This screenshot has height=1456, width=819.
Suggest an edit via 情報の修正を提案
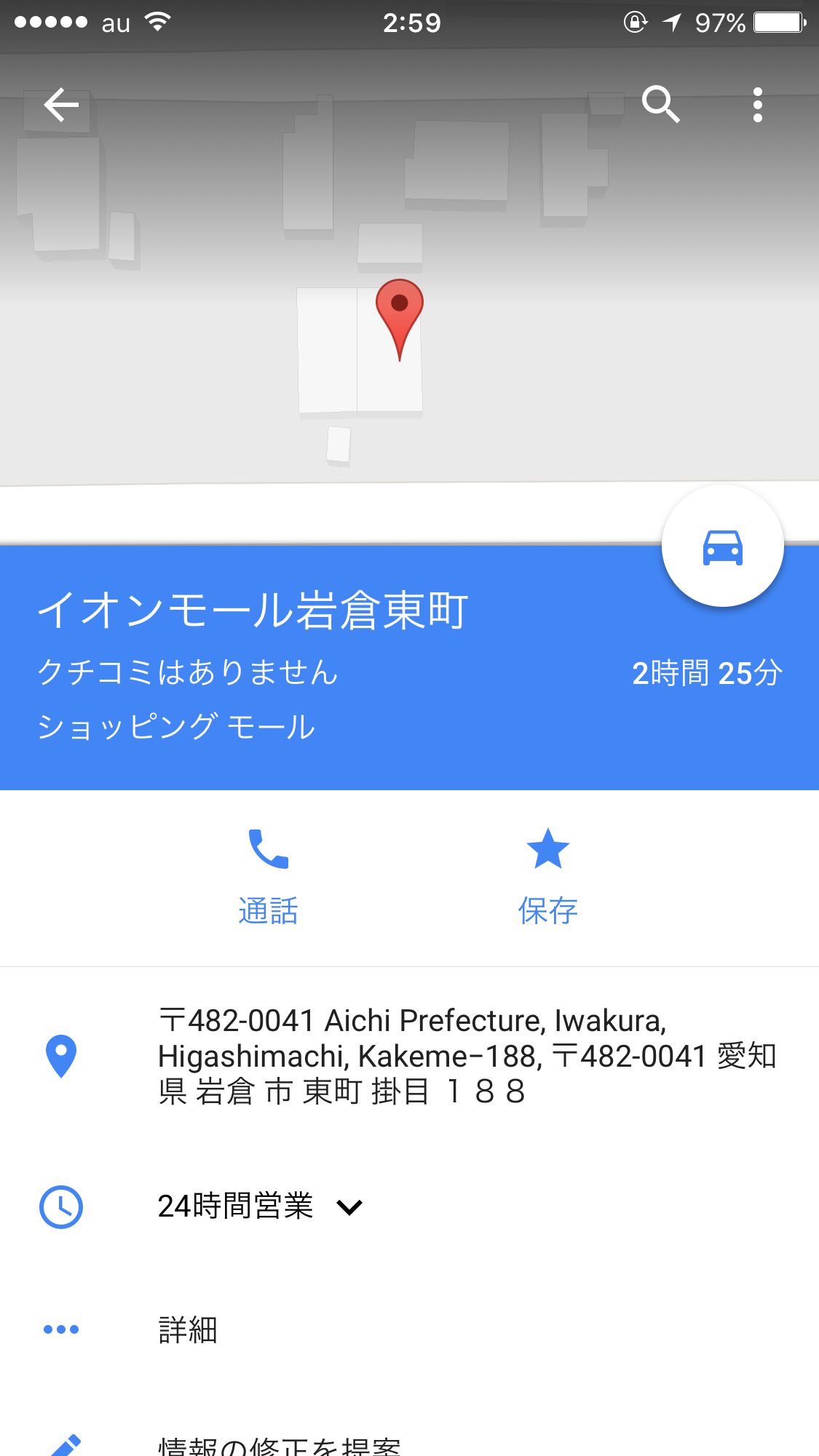point(409,1439)
